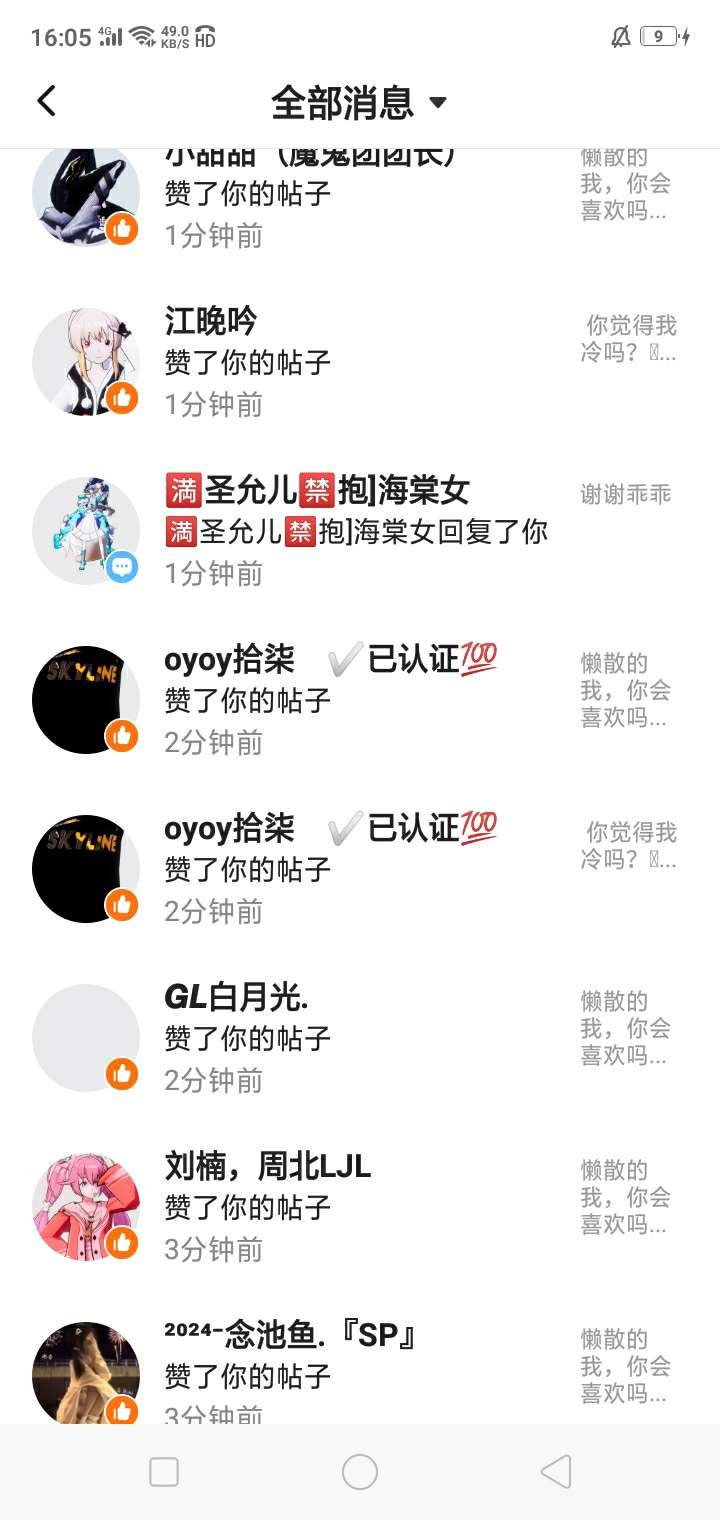The image size is (720, 1520).
Task: Go back using the top arrow
Action: click(x=46, y=101)
